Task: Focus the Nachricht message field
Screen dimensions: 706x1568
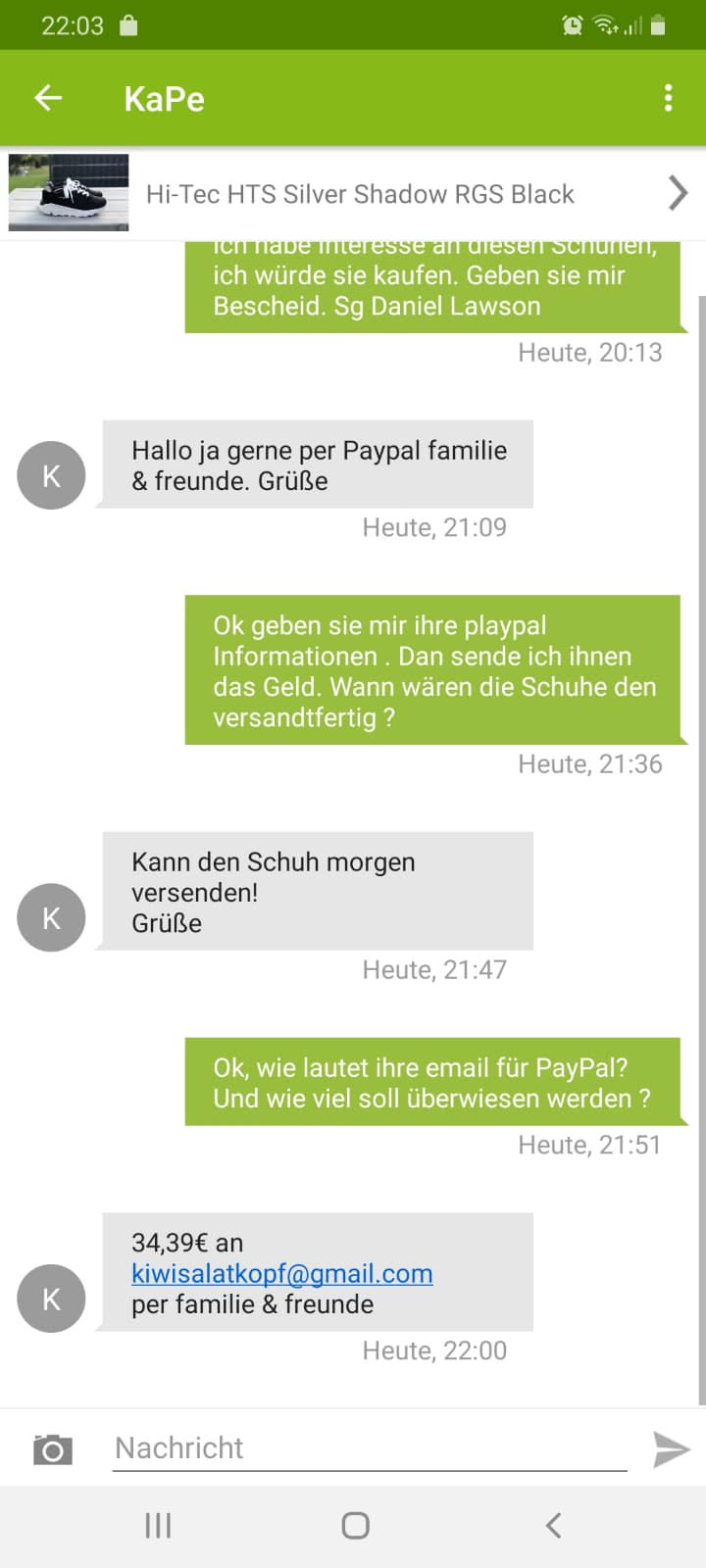Action: point(371,1448)
